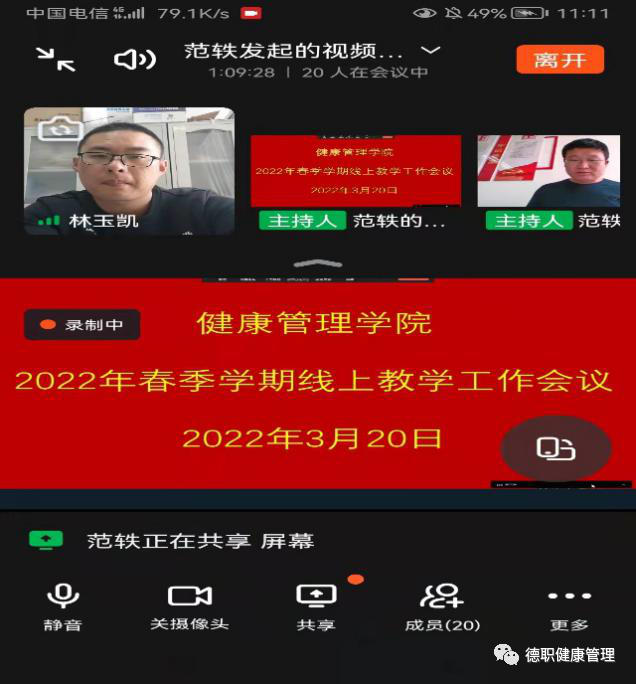Open the 更多 options menu
Image resolution: width=636 pixels, height=684 pixels.
coord(569,606)
